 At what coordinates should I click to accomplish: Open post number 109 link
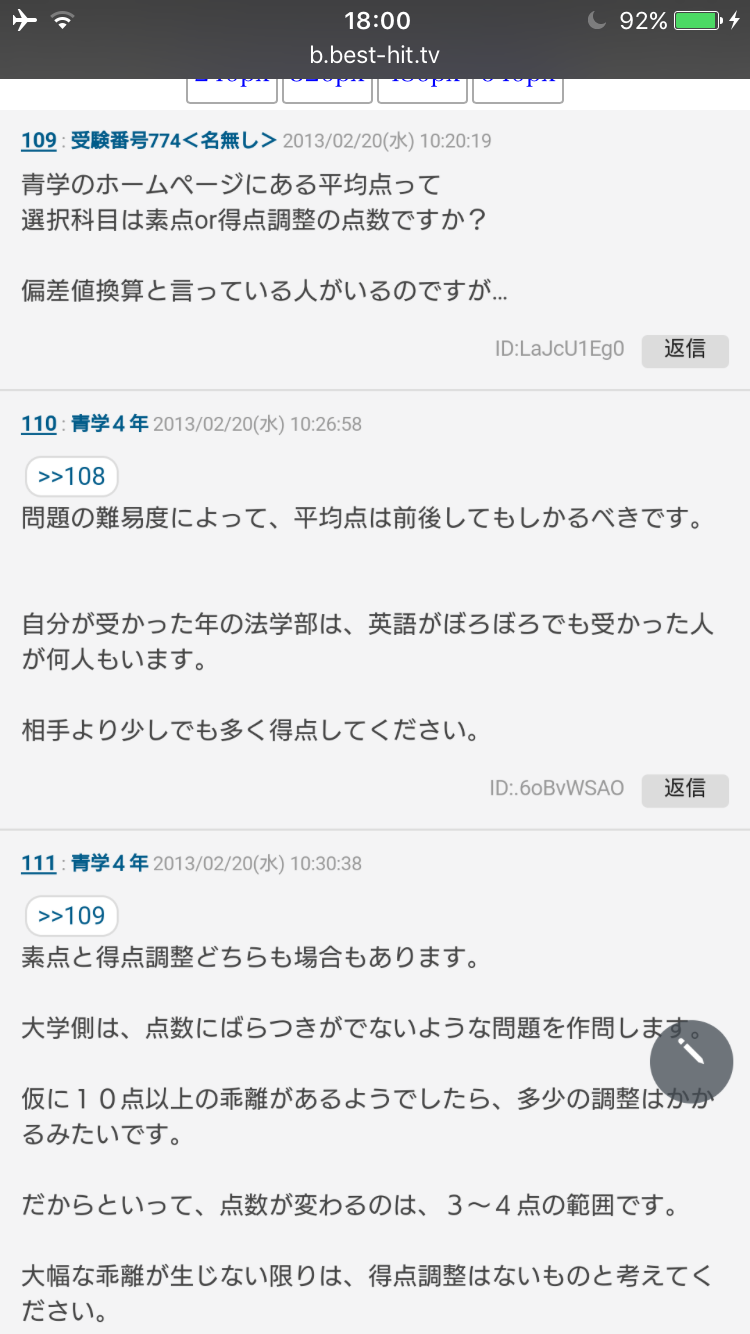tap(39, 140)
